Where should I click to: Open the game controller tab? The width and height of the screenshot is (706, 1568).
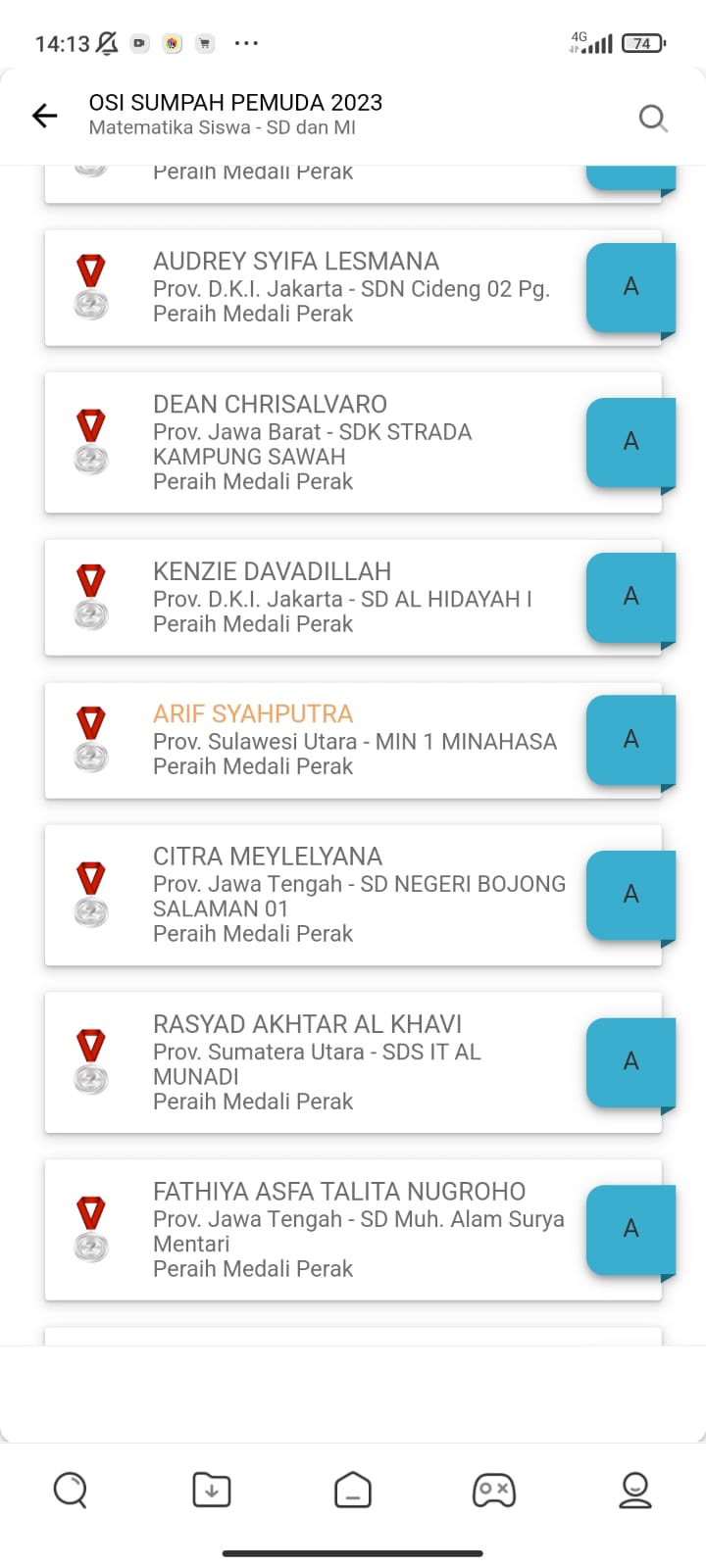pos(494,1491)
